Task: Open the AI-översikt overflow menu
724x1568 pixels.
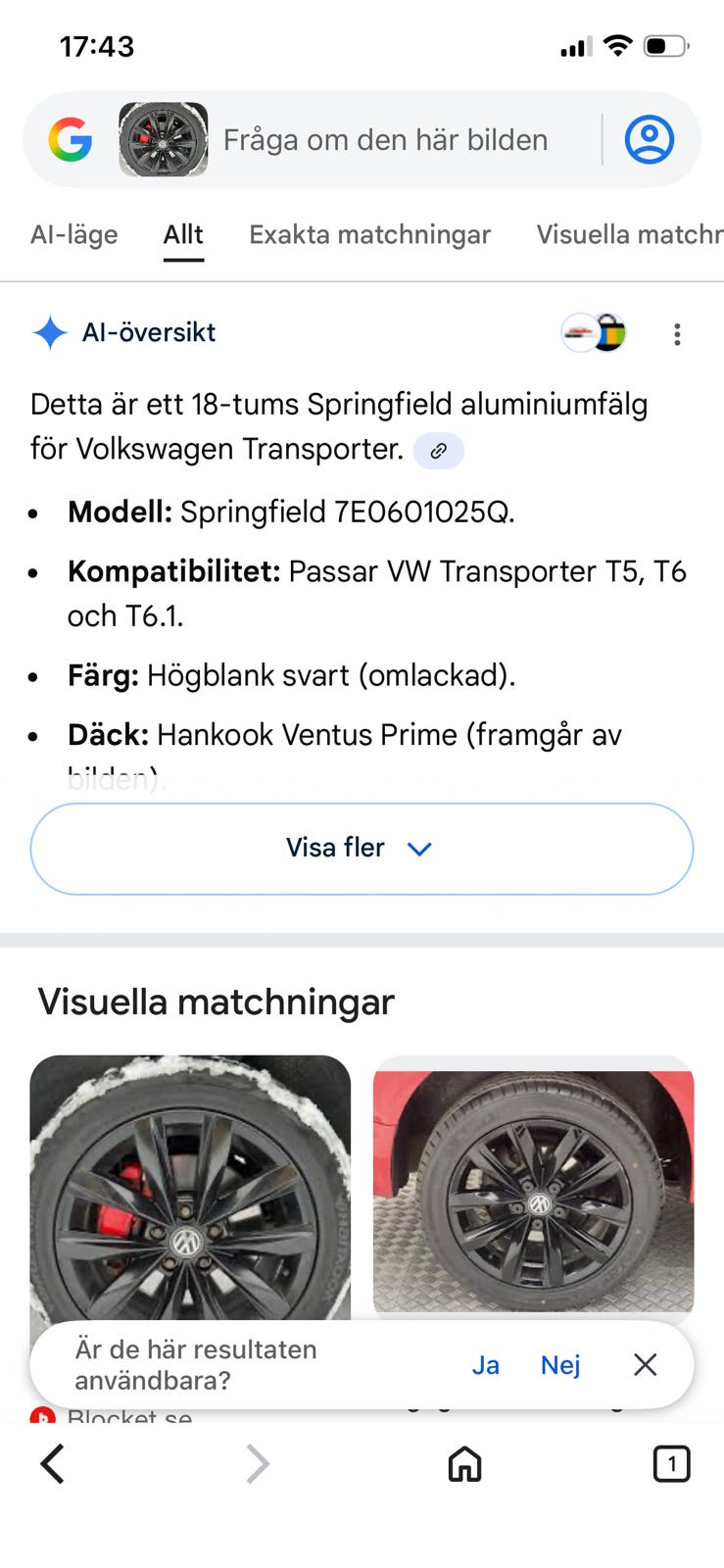Action: tap(677, 334)
